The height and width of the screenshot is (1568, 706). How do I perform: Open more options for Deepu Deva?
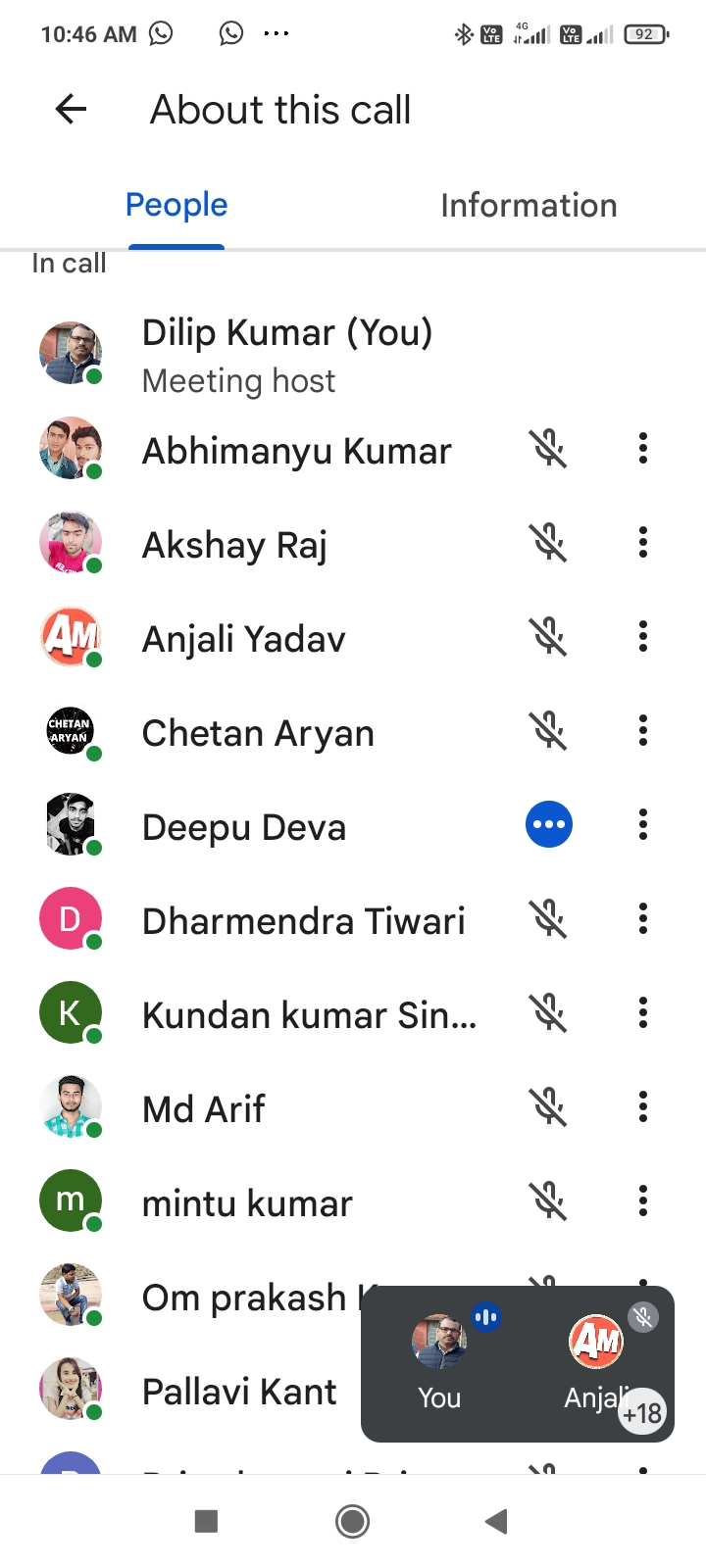[643, 825]
